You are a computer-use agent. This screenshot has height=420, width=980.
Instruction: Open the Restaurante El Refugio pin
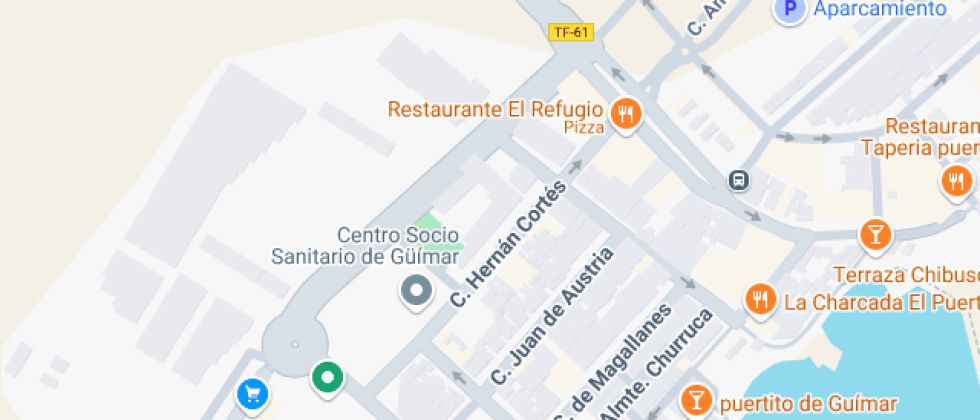pyautogui.click(x=627, y=113)
